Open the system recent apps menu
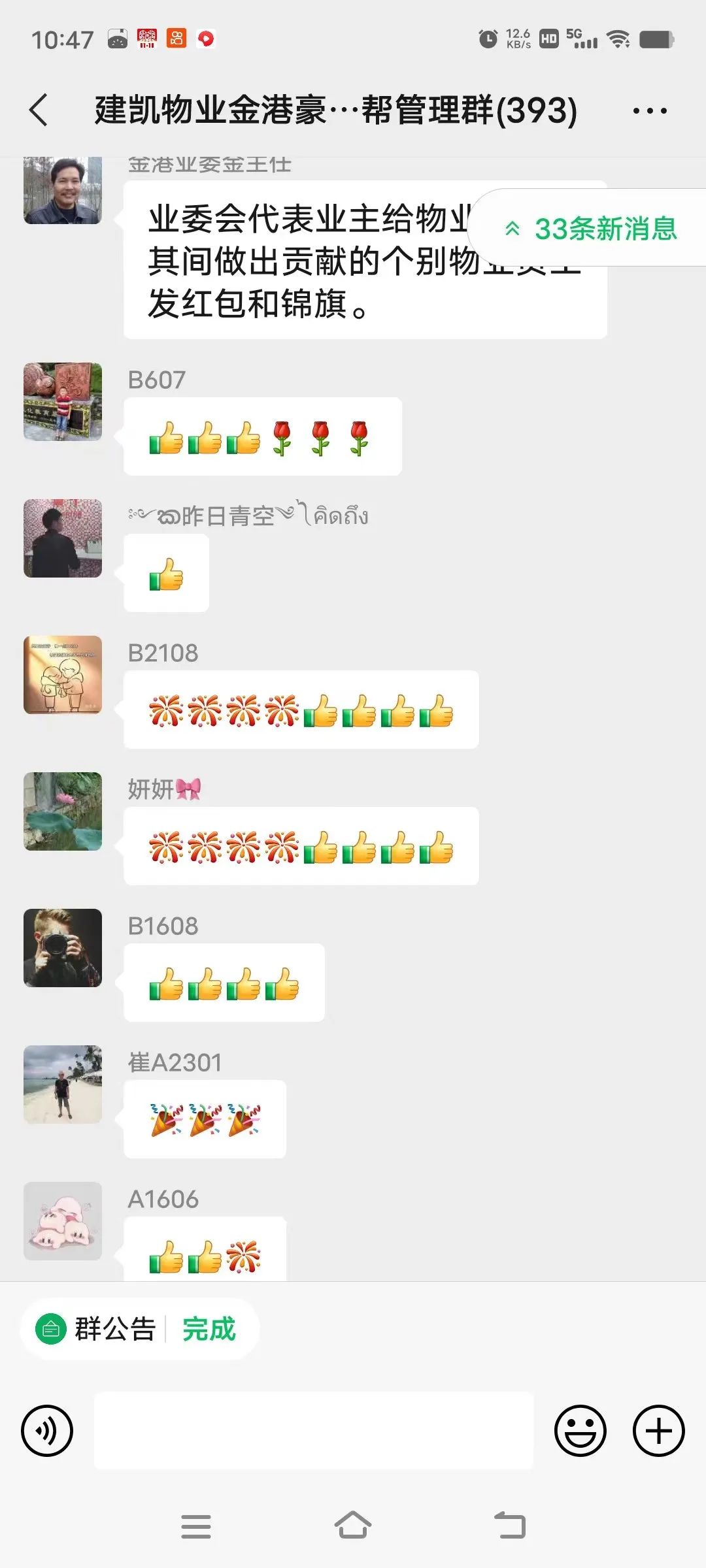Viewport: 706px width, 1568px height. (x=195, y=1526)
